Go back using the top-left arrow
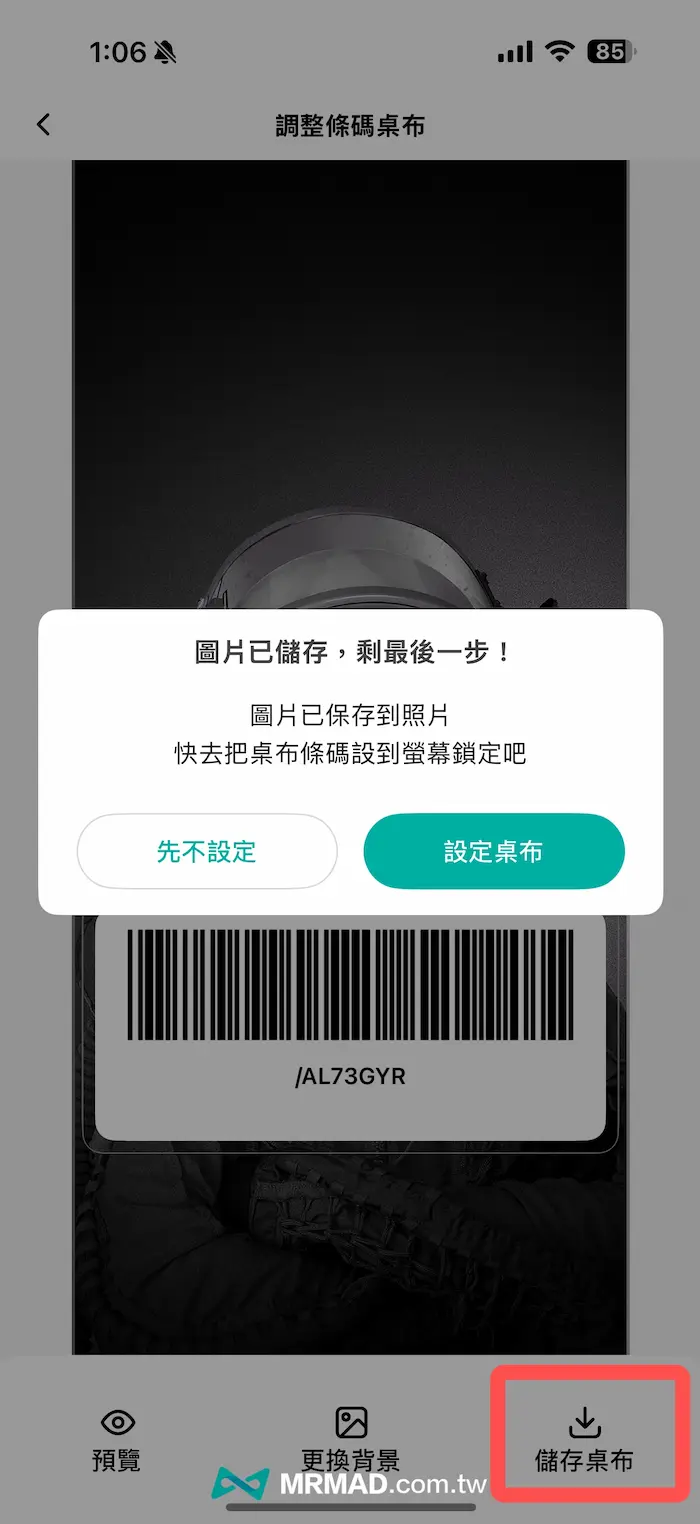 [42, 125]
